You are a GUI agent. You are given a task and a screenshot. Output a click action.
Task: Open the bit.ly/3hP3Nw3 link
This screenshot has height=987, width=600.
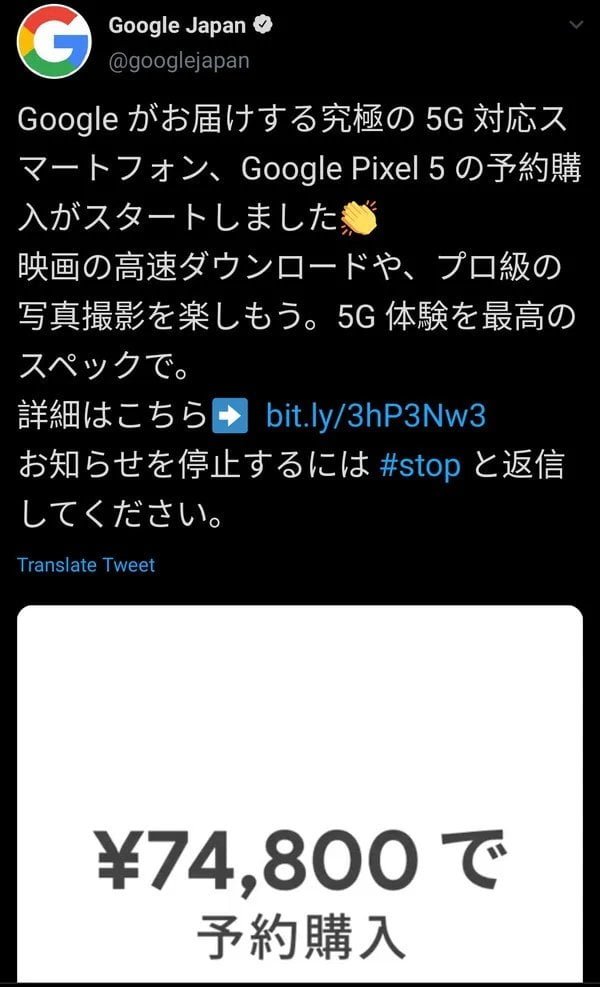coord(375,416)
